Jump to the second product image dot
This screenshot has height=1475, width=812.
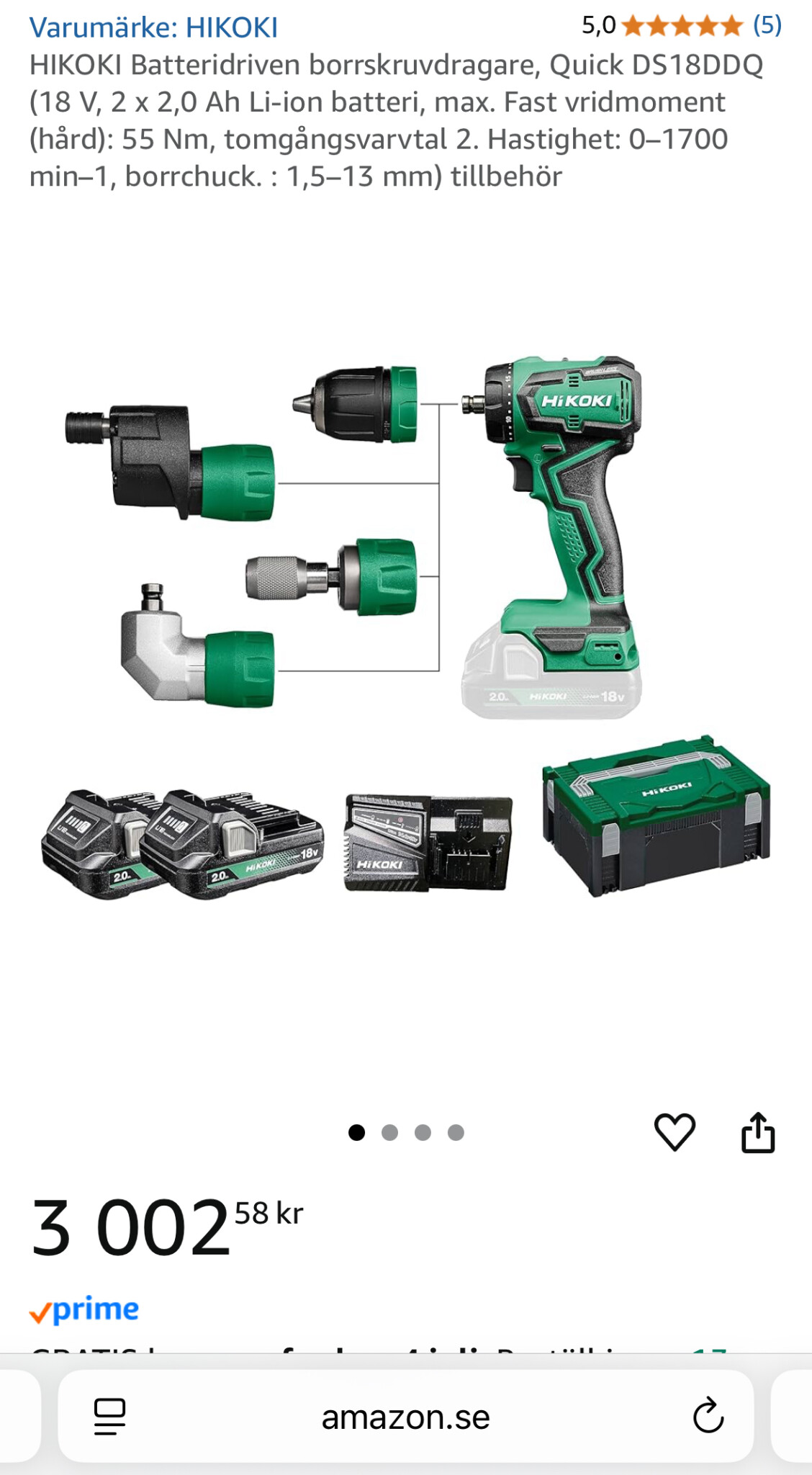(389, 1133)
